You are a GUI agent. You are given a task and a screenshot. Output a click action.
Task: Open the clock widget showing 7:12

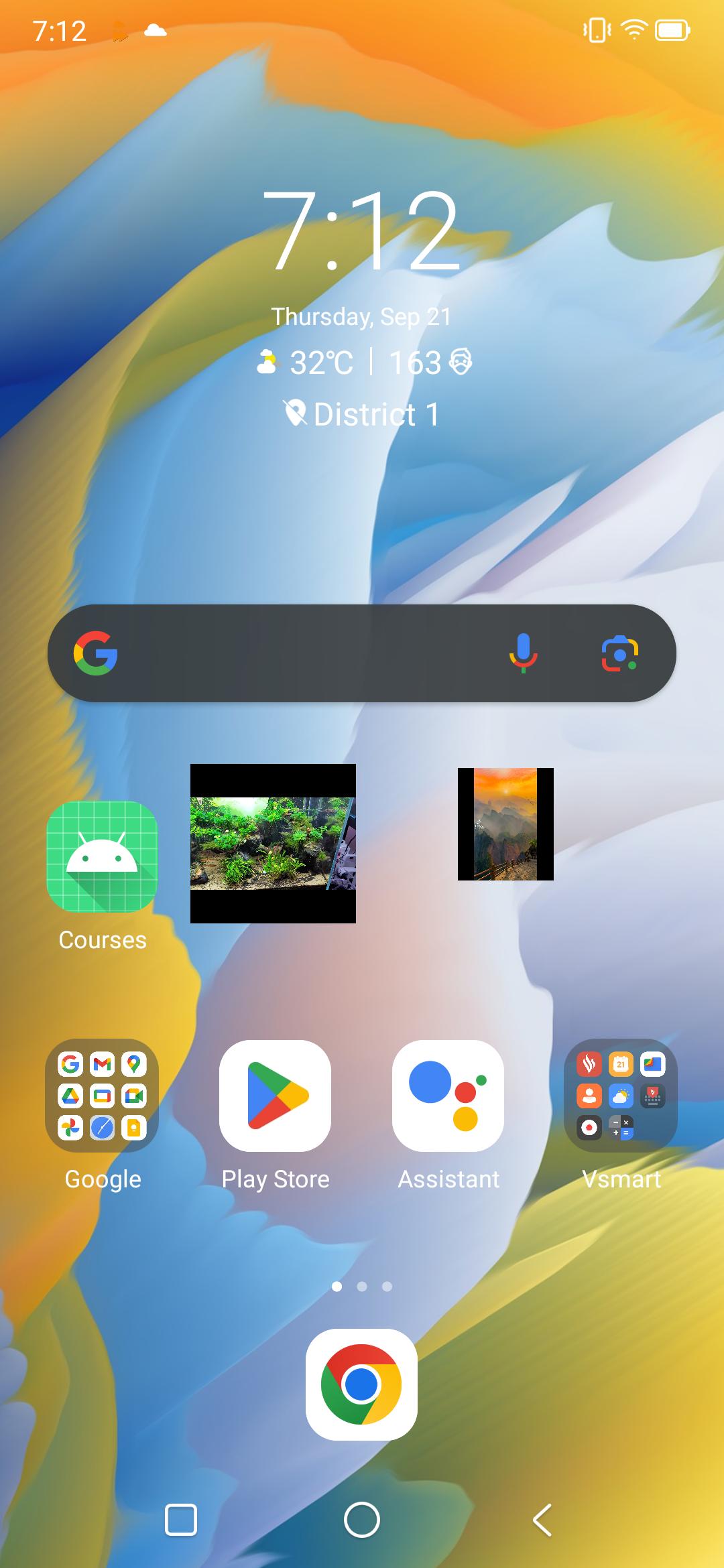tap(362, 231)
